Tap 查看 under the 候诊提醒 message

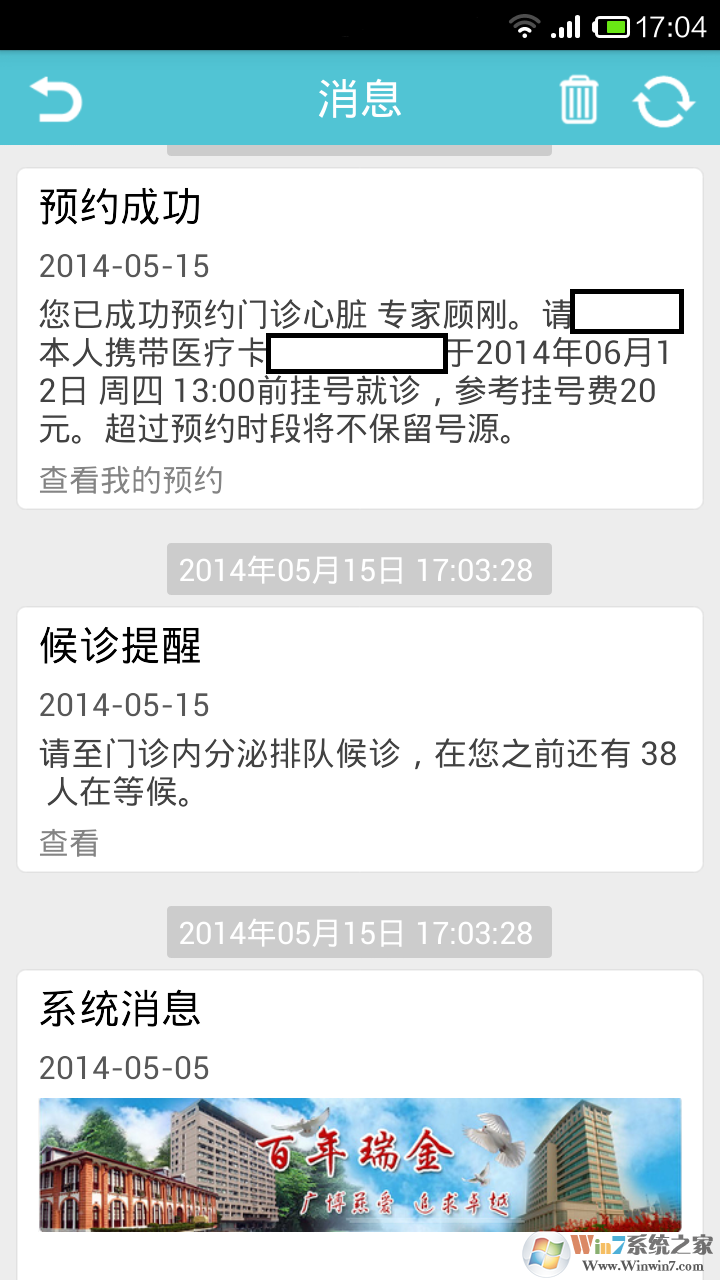tap(69, 843)
